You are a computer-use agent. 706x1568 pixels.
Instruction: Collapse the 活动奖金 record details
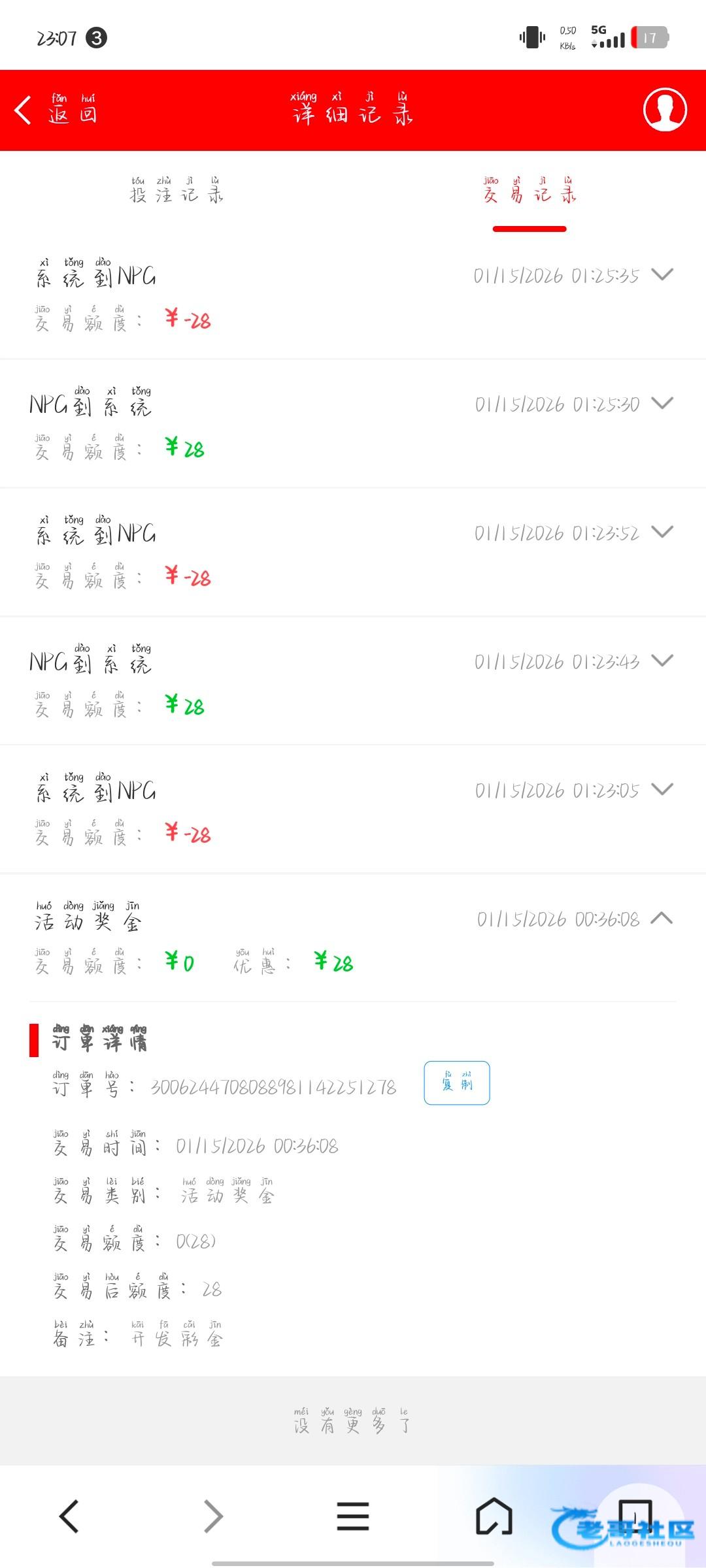point(662,918)
